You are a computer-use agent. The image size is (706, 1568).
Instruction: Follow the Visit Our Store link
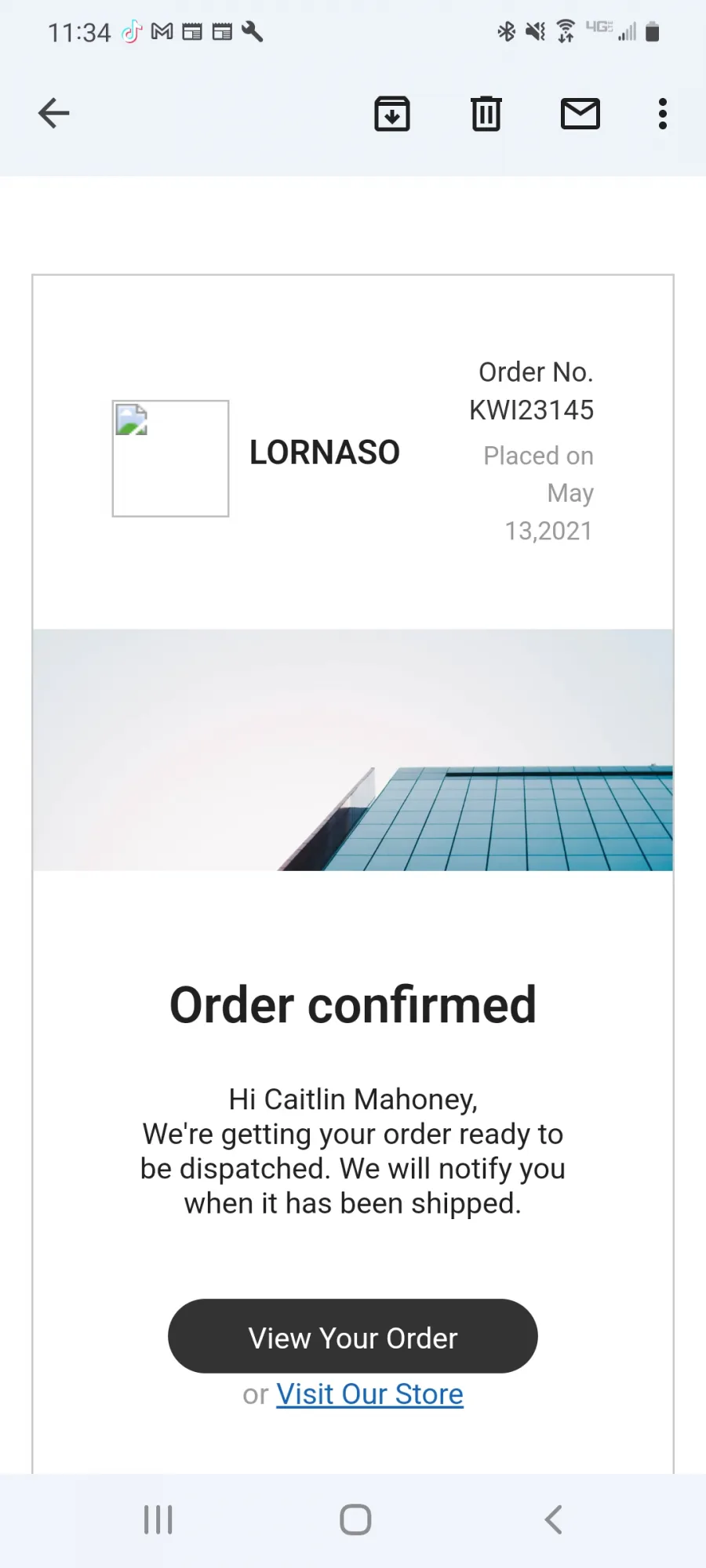pos(369,1395)
